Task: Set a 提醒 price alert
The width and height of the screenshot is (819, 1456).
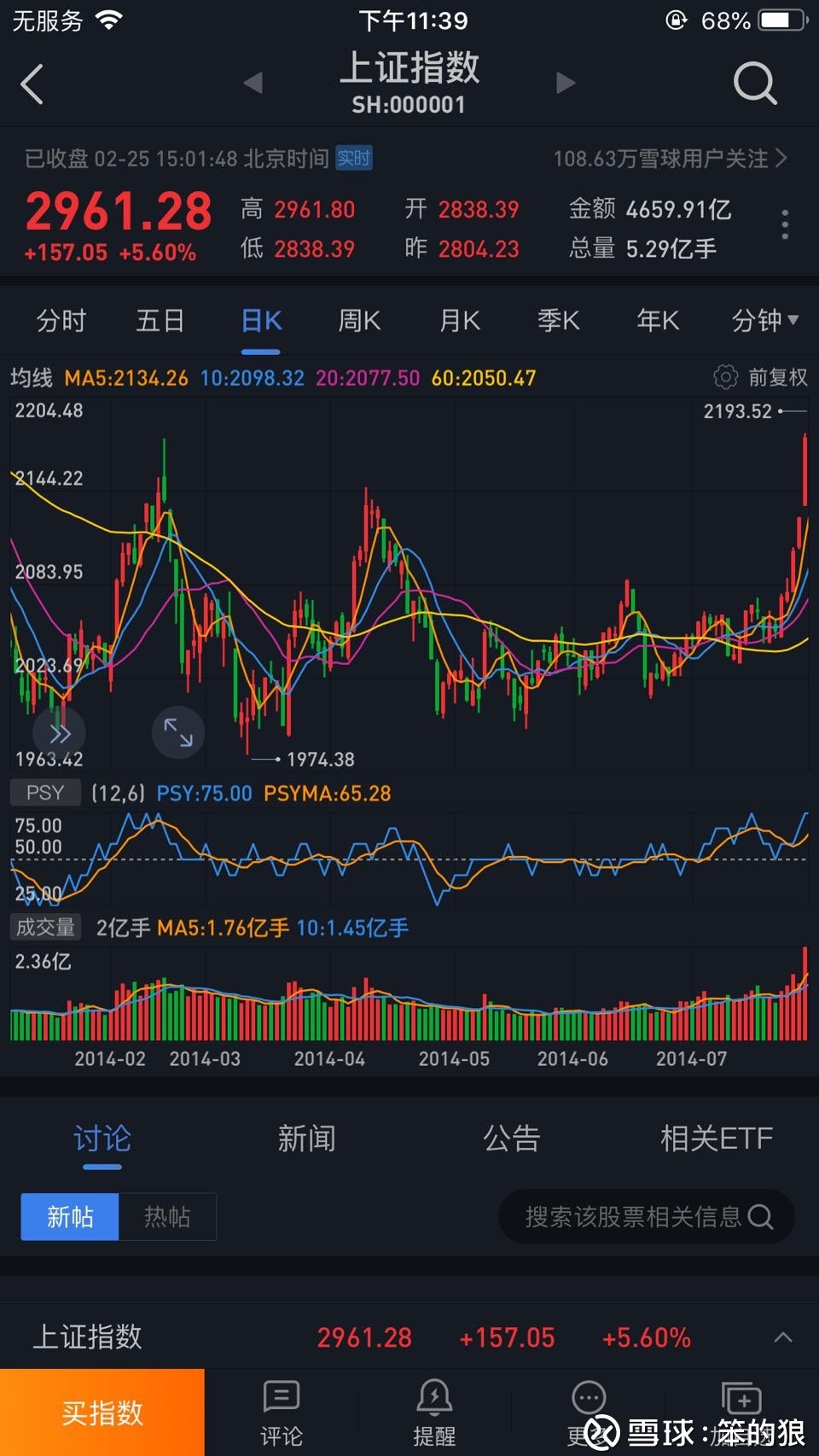Action: [434, 1412]
